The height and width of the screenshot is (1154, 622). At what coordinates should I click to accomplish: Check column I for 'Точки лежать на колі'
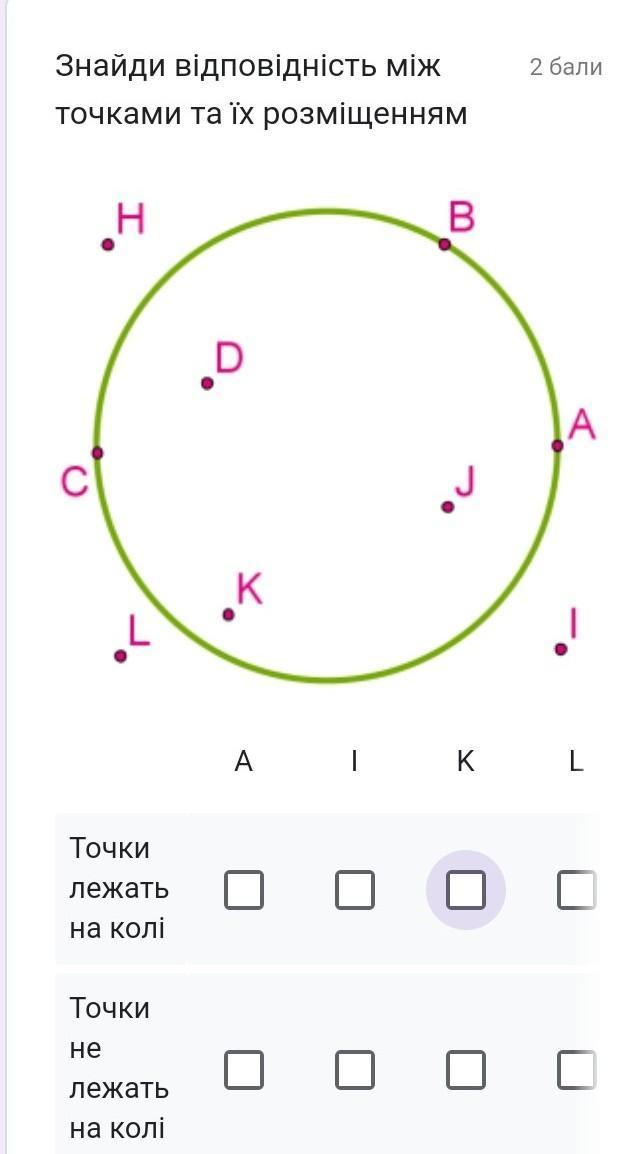pos(355,890)
